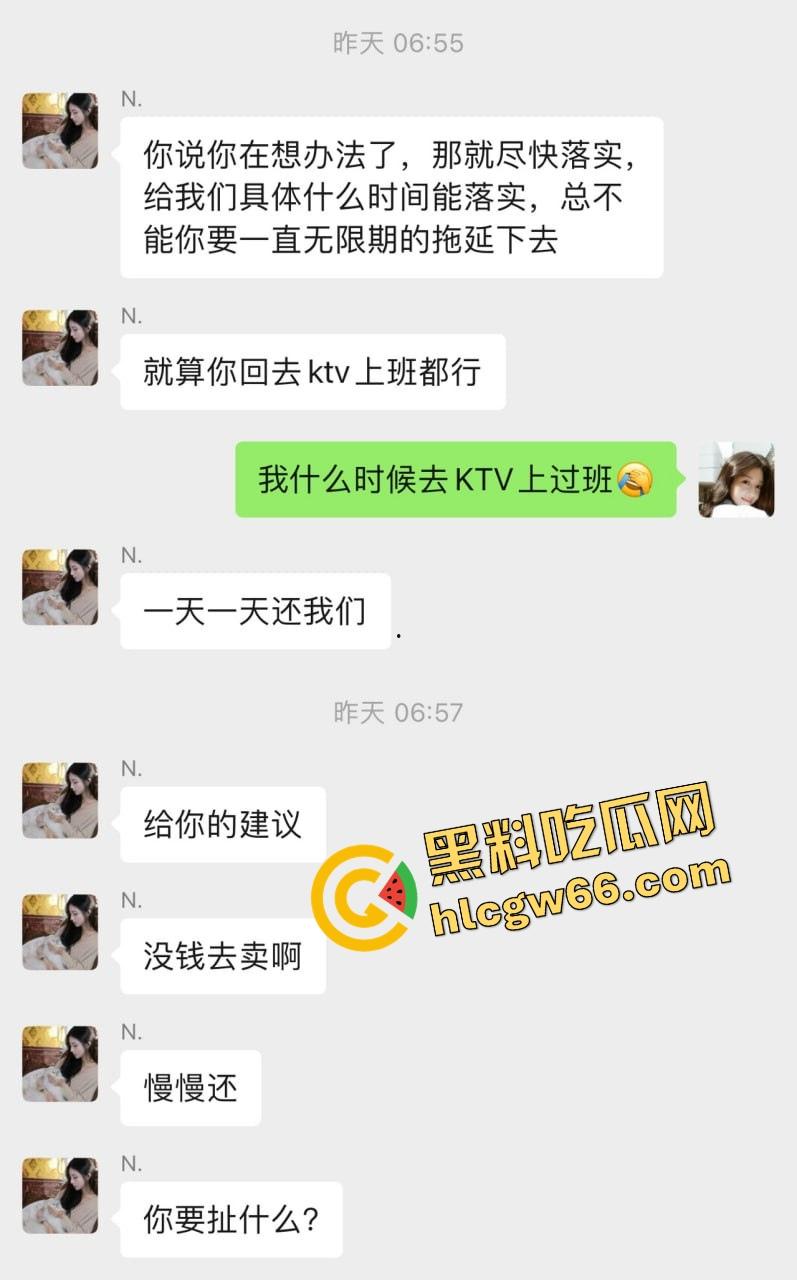This screenshot has width=797, height=1280.
Task: Click N.'s avatar next to '一天一天还我们'
Action: [x=59, y=589]
